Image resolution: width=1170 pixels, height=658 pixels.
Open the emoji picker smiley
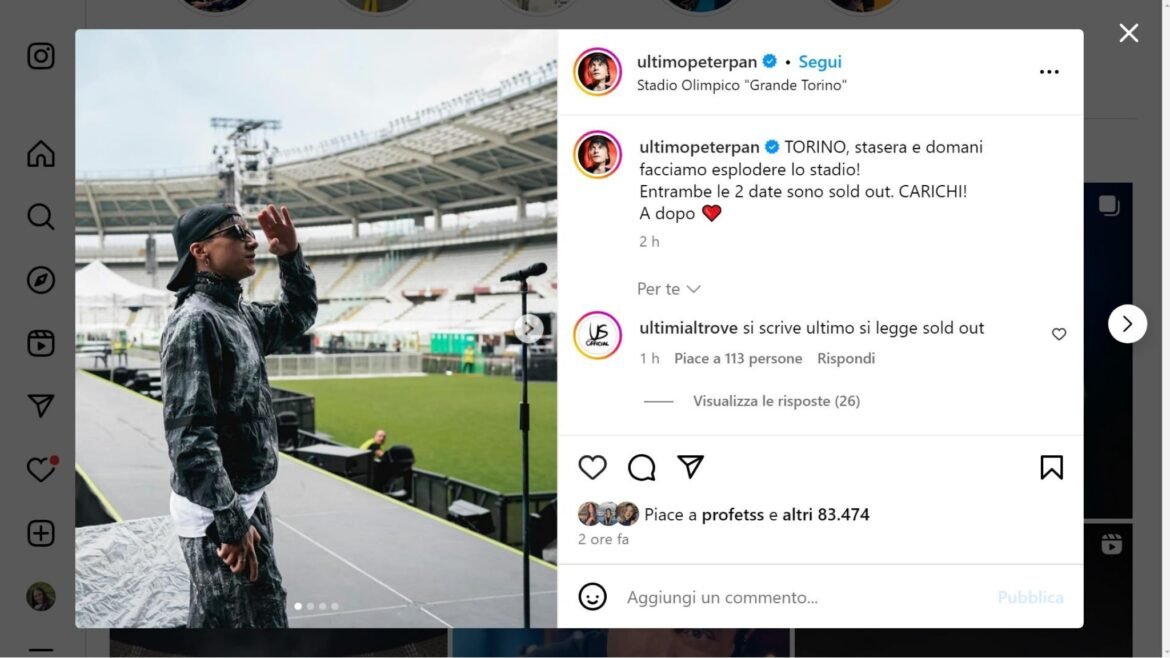coord(593,597)
